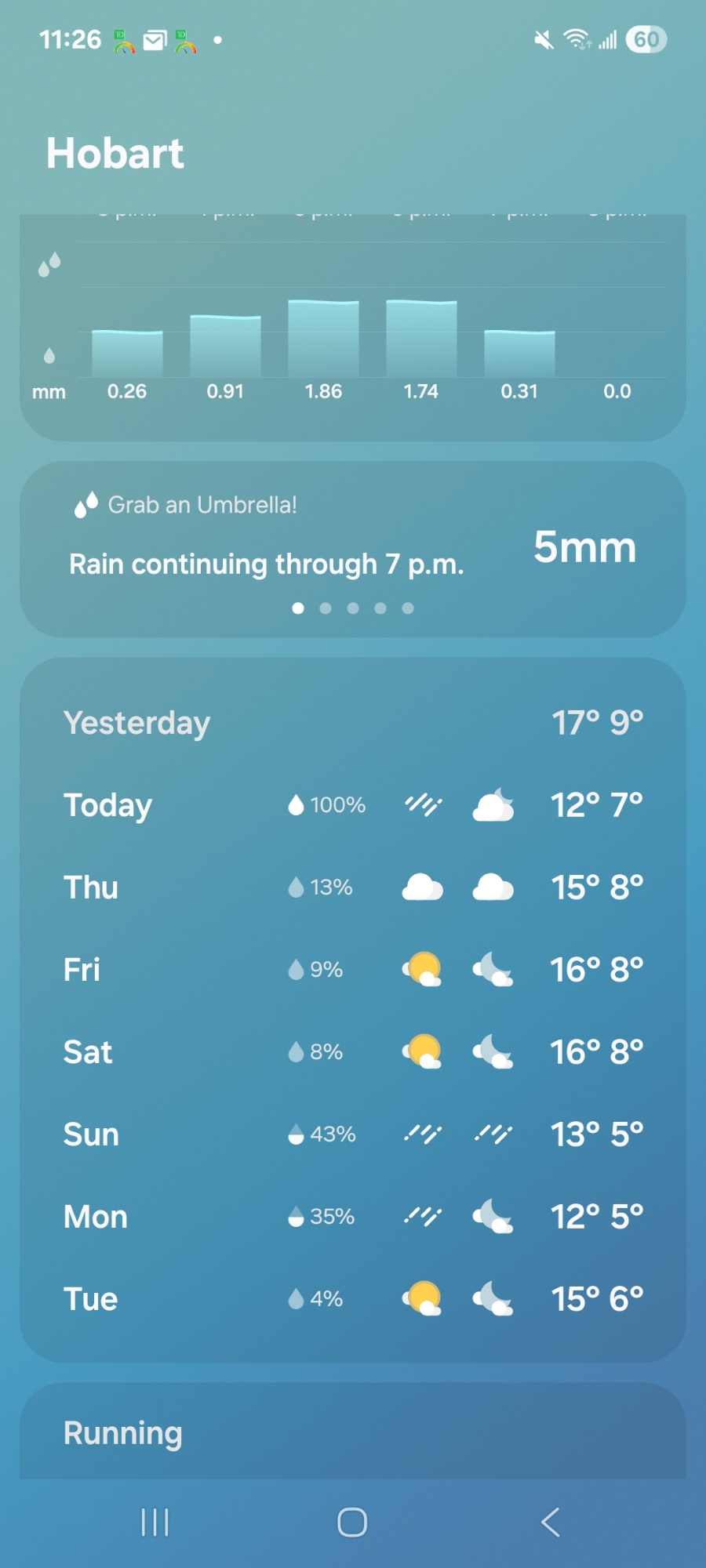Screen dimensions: 706x1568
Task: Open Today's forecast row
Action: pyautogui.click(x=353, y=805)
